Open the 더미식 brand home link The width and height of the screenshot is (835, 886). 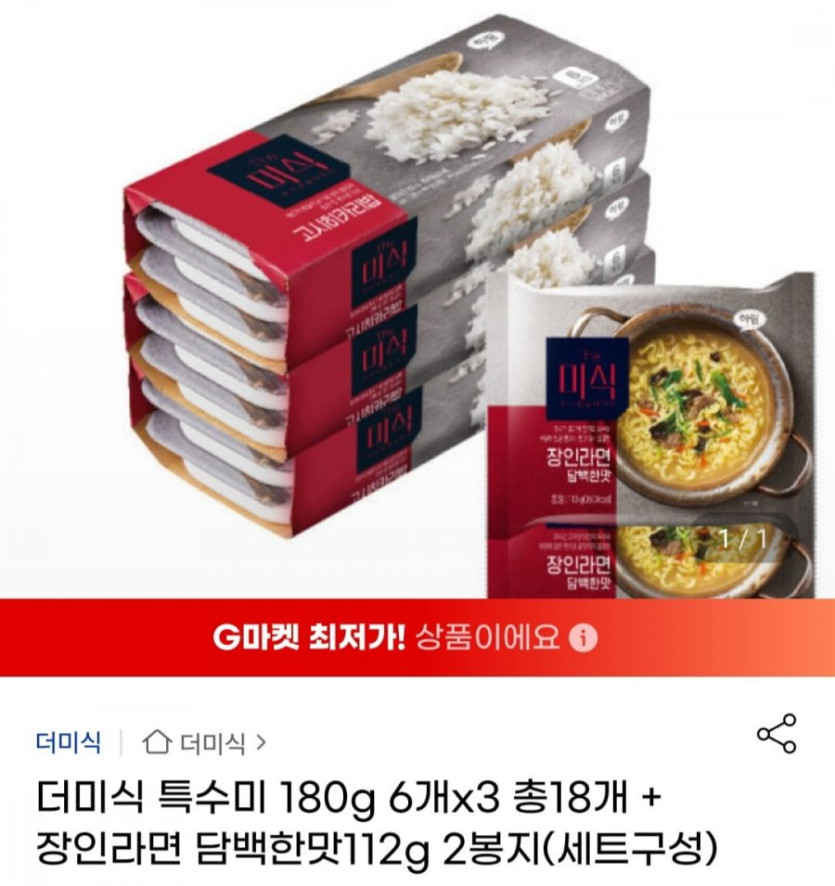click(x=205, y=742)
